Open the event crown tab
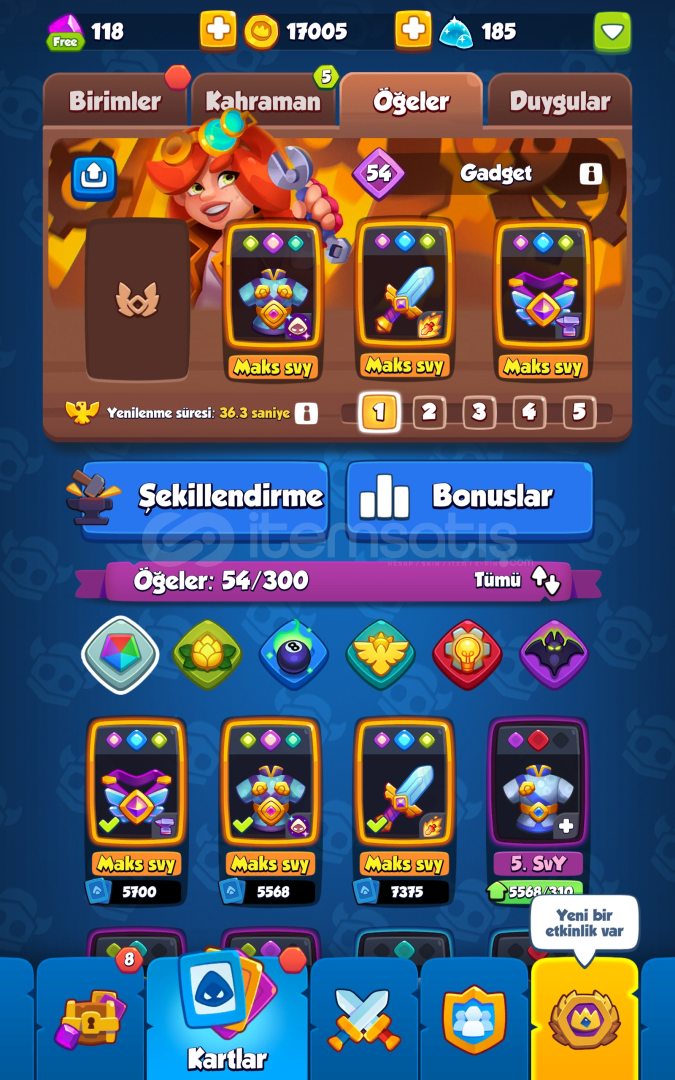Image resolution: width=675 pixels, height=1080 pixels. tap(584, 1019)
